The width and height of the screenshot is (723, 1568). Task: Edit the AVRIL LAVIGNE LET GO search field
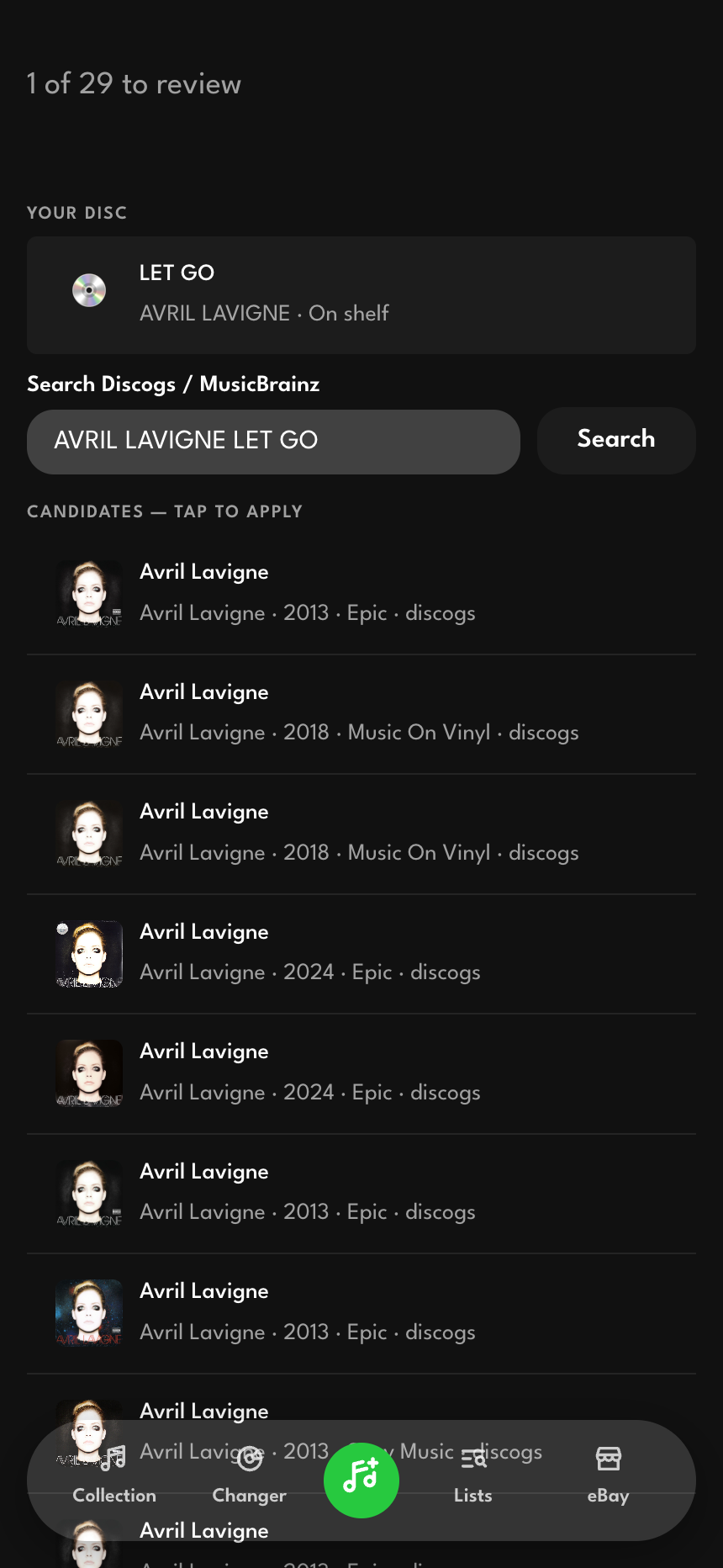click(273, 442)
